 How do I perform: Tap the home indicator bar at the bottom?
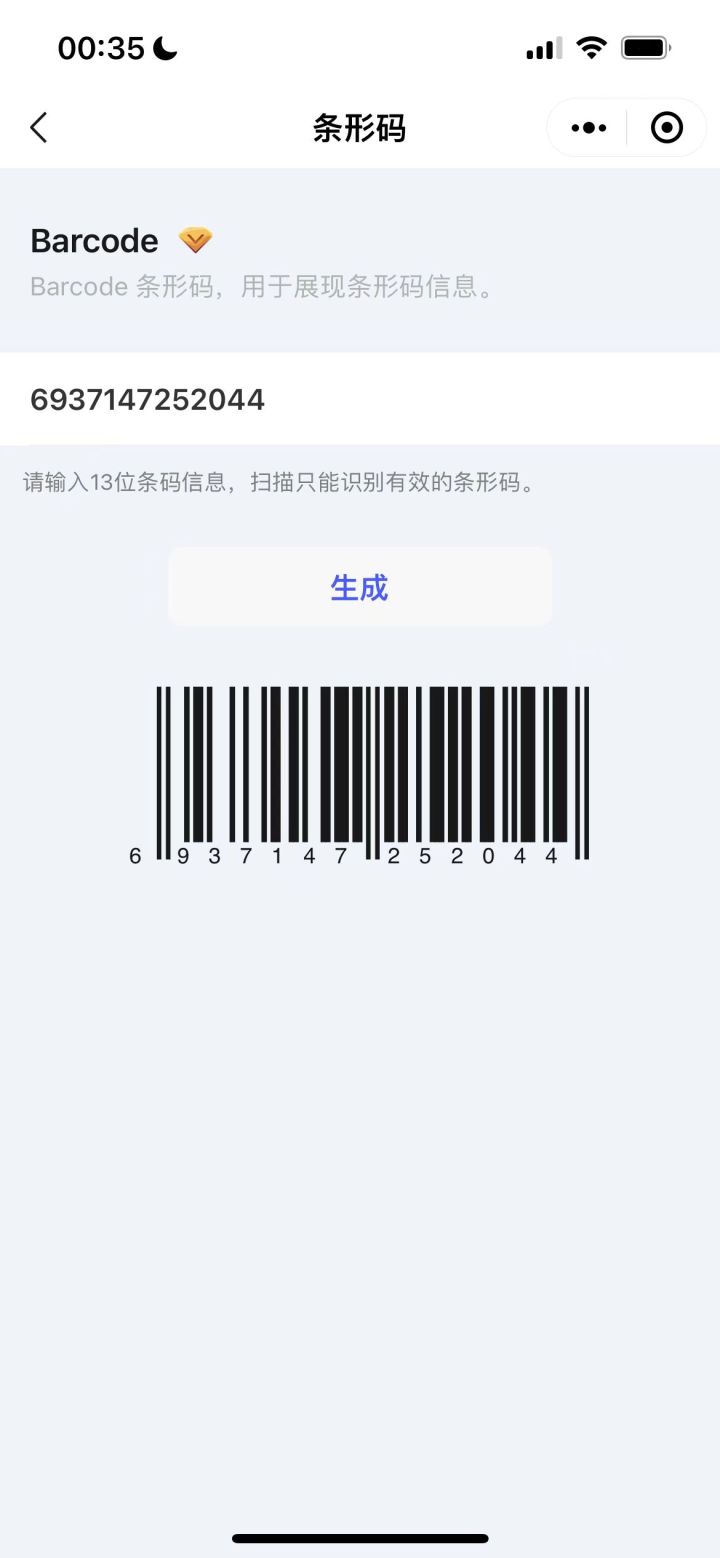coord(360,1539)
